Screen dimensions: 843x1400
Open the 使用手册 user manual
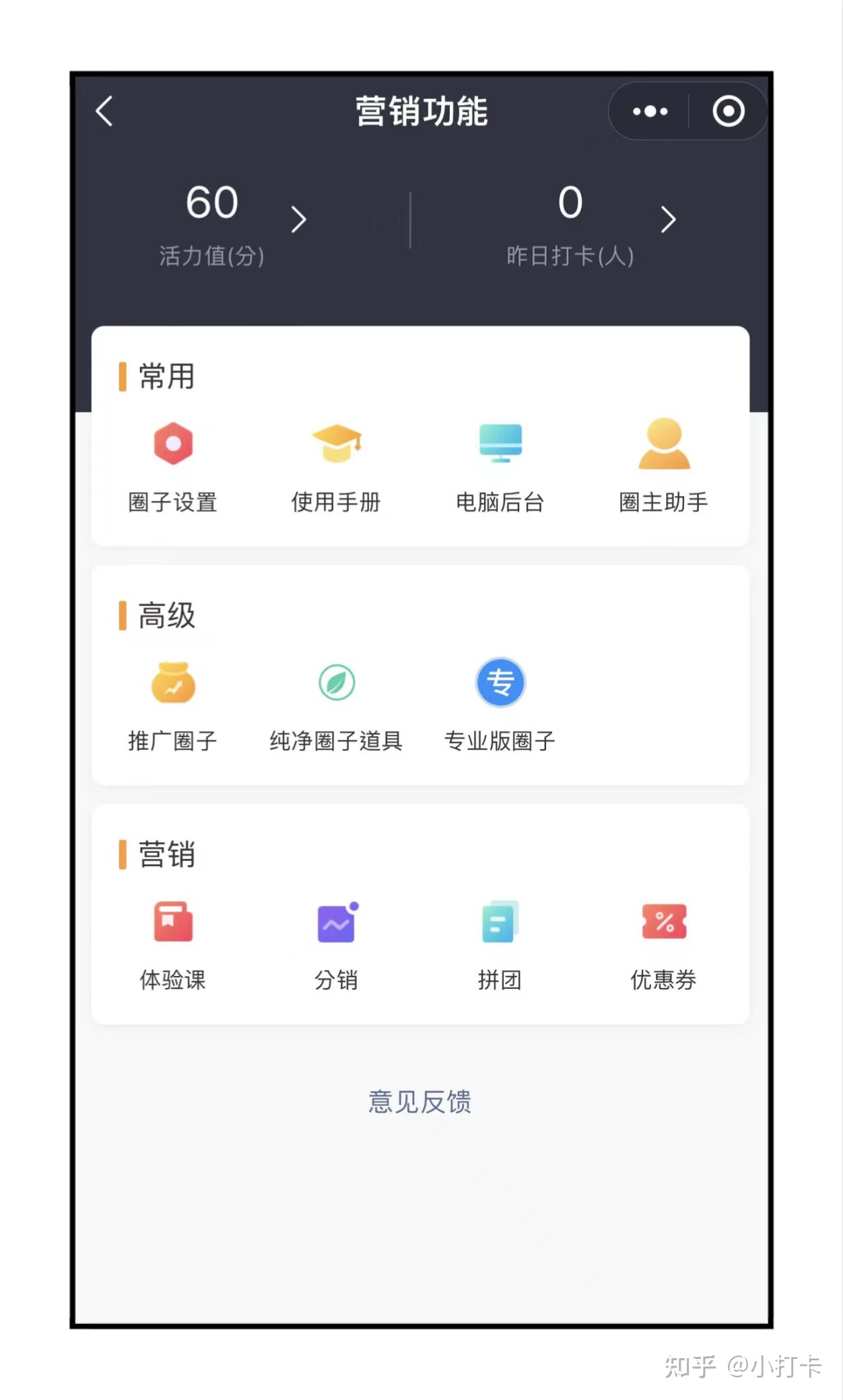coord(337,464)
